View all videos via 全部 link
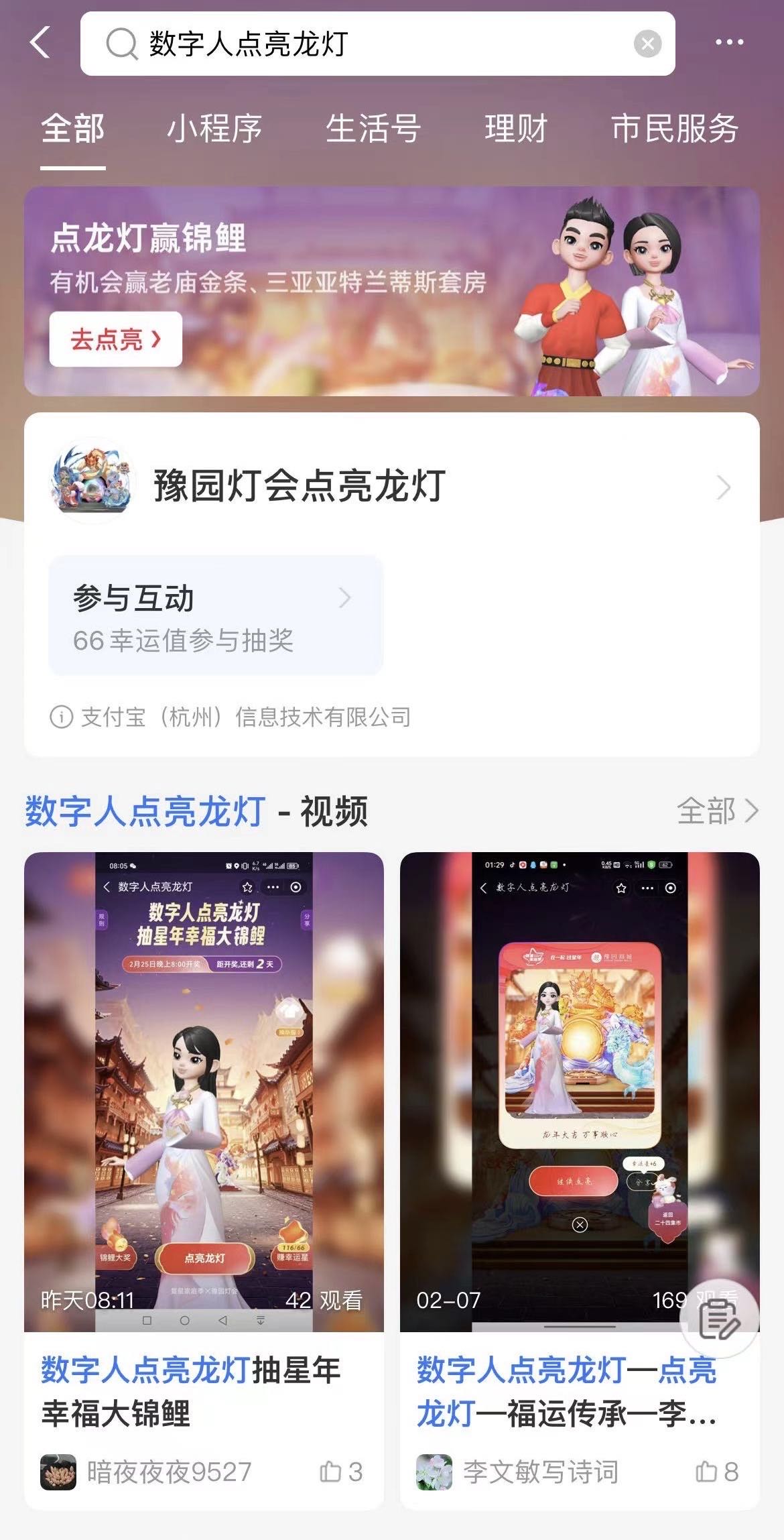Image resolution: width=784 pixels, height=1540 pixels. pyautogui.click(x=717, y=811)
